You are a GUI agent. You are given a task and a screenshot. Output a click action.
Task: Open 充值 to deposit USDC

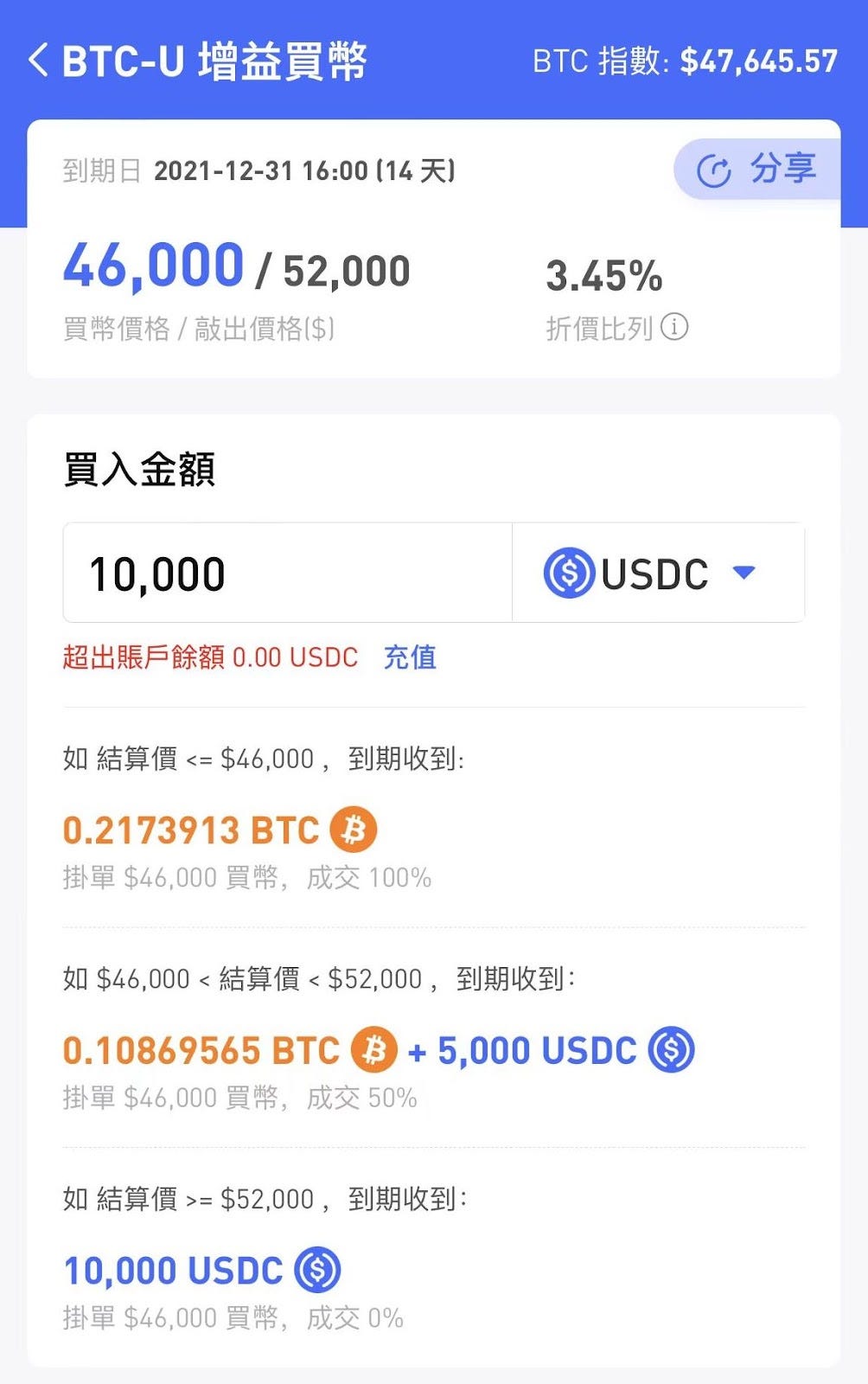(411, 658)
